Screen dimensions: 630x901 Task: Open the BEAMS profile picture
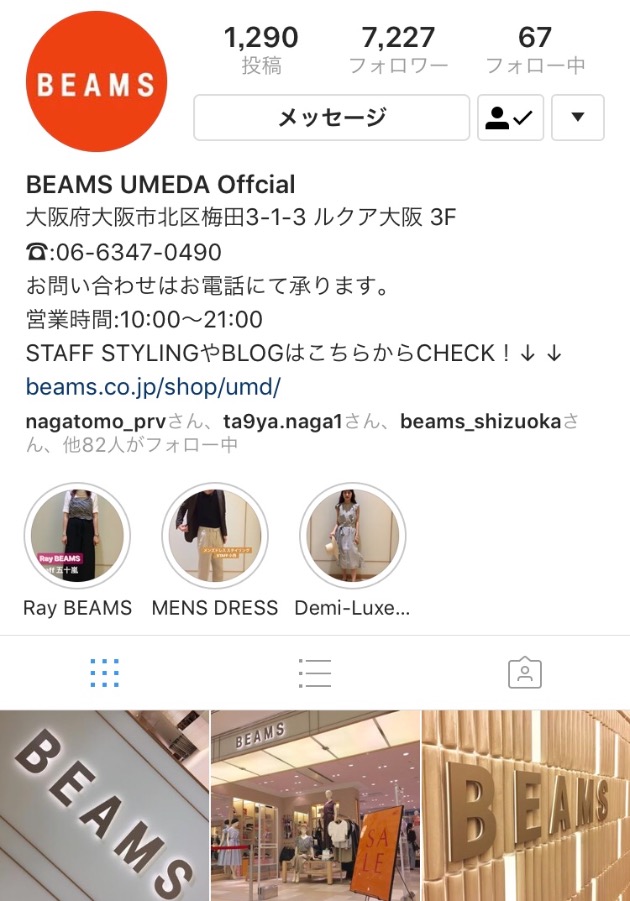[x=96, y=82]
